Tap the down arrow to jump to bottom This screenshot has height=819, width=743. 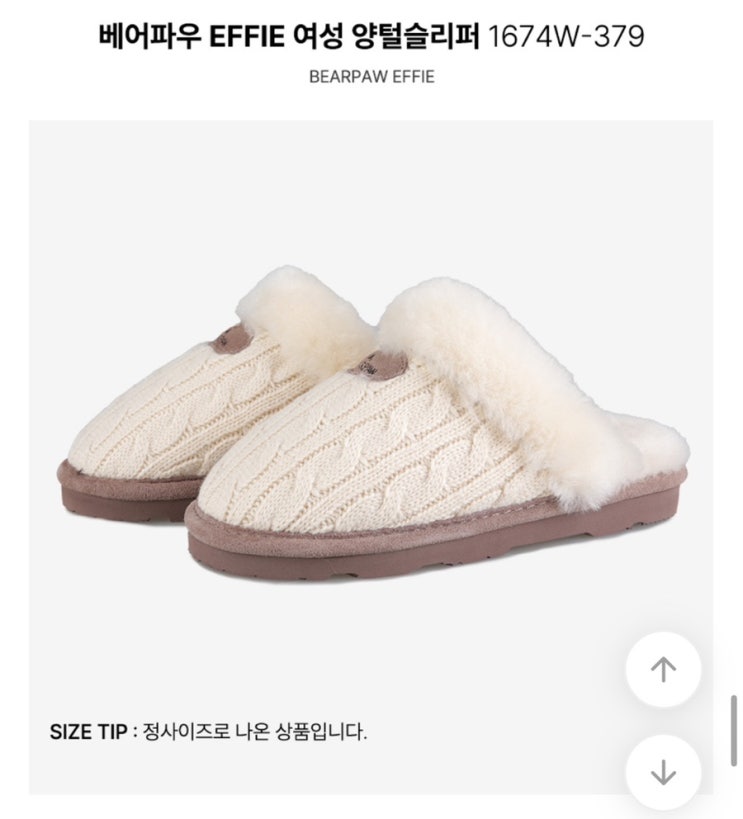pos(663,772)
